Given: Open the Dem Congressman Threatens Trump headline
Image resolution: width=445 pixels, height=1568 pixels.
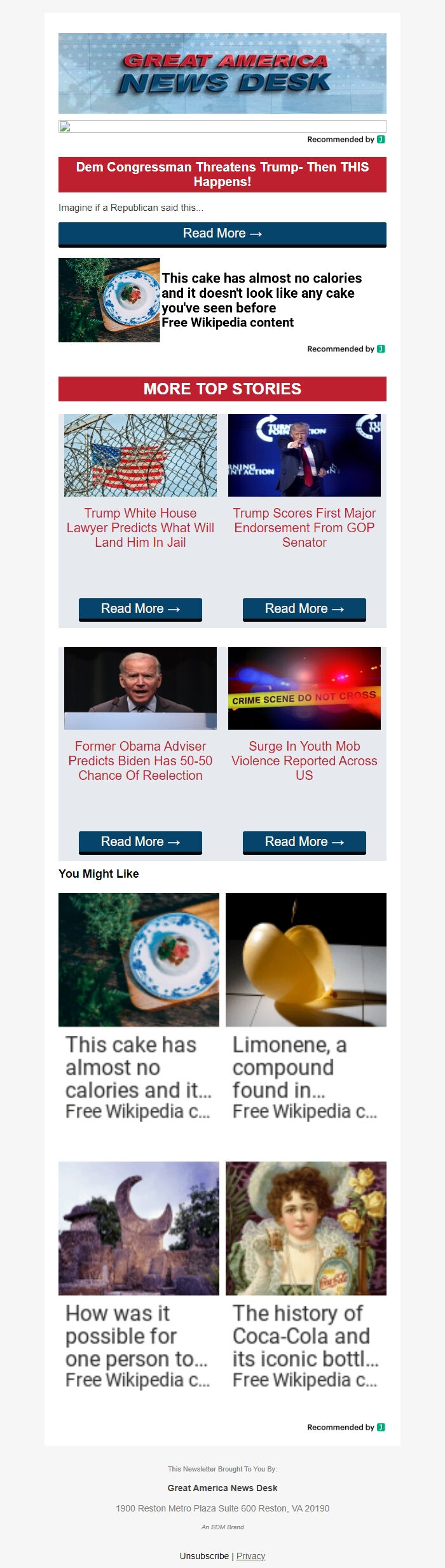Looking at the screenshot, I should pos(222,174).
